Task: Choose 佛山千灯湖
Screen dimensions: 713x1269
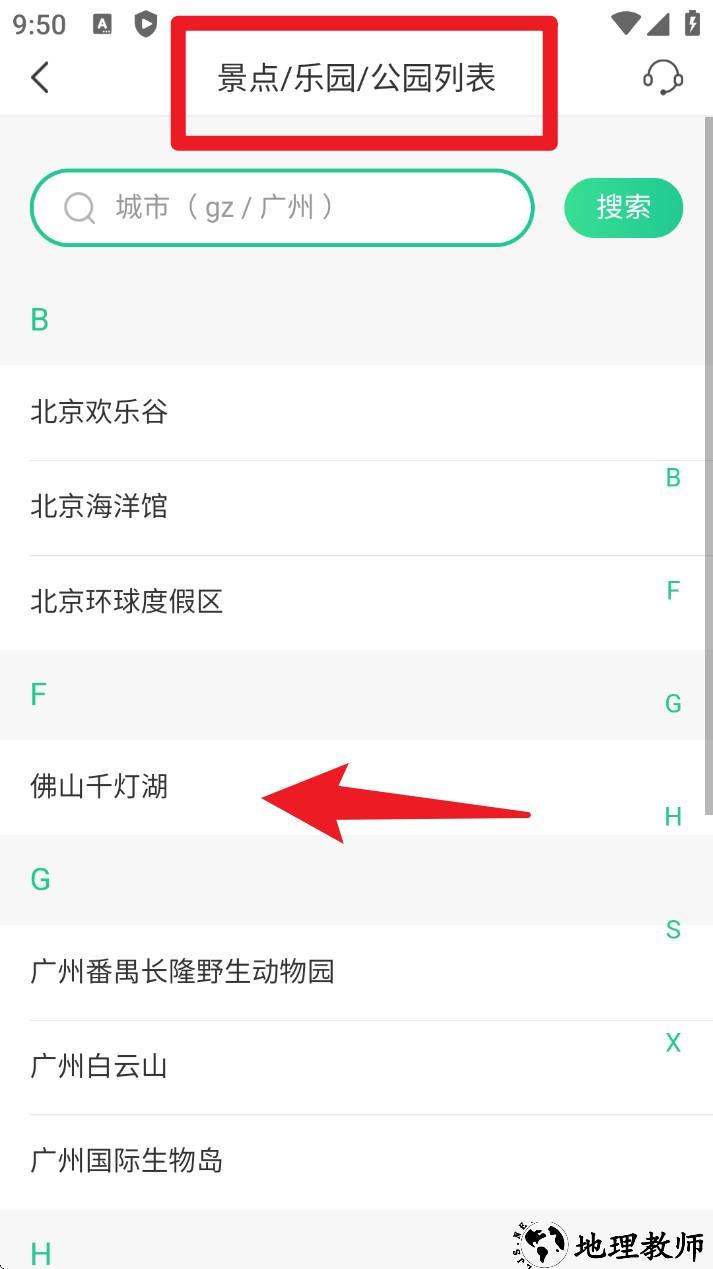Action: click(99, 787)
